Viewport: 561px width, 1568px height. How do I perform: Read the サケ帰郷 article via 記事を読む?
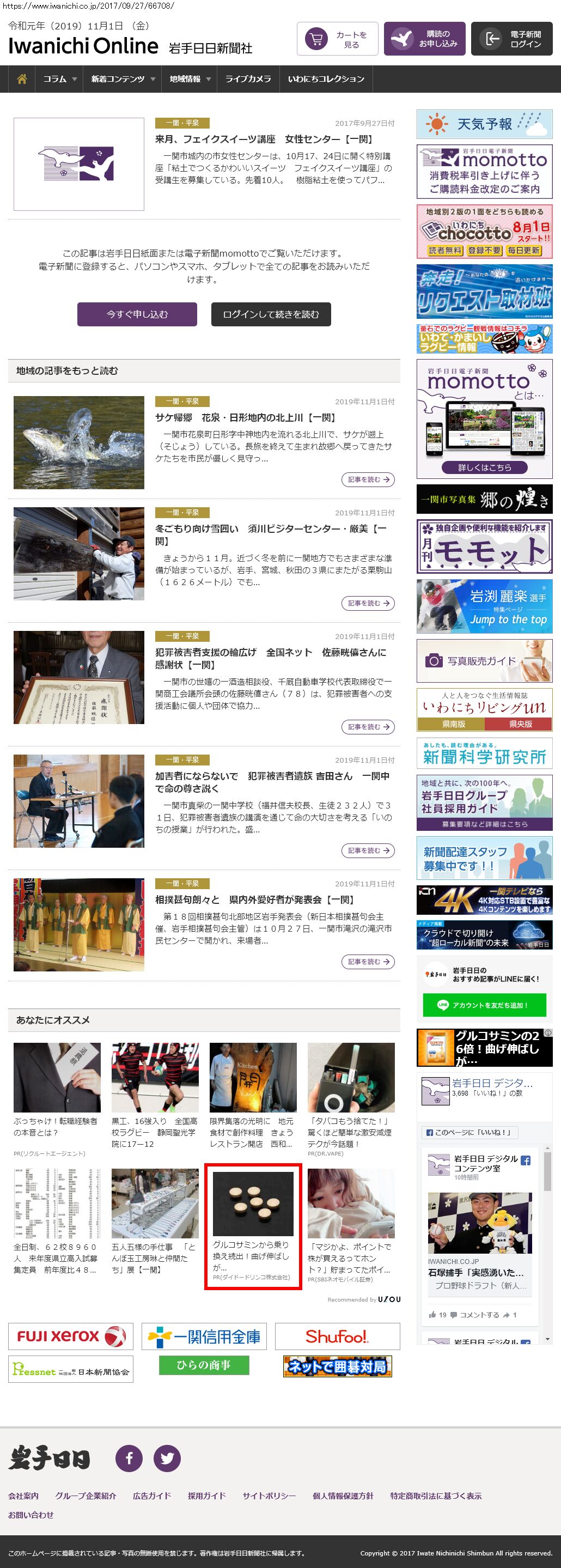(368, 479)
